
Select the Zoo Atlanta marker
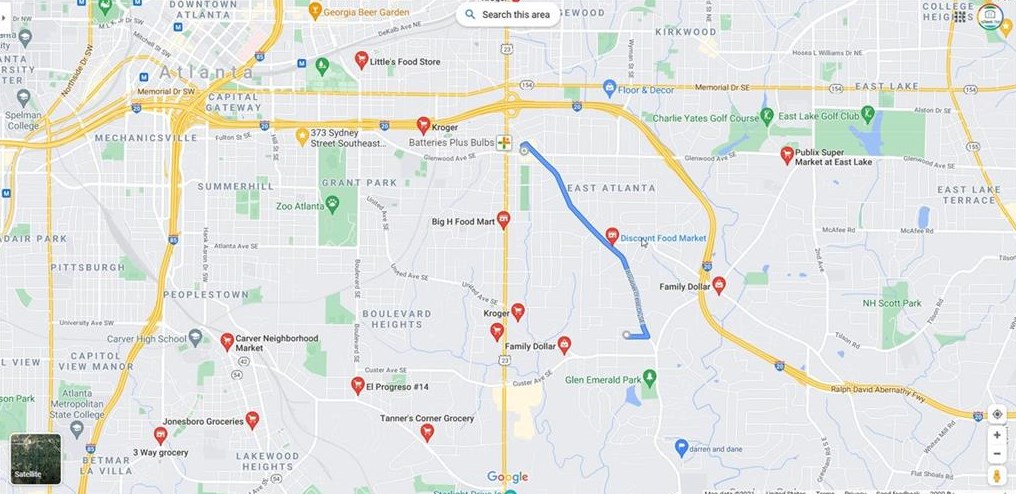333,205
